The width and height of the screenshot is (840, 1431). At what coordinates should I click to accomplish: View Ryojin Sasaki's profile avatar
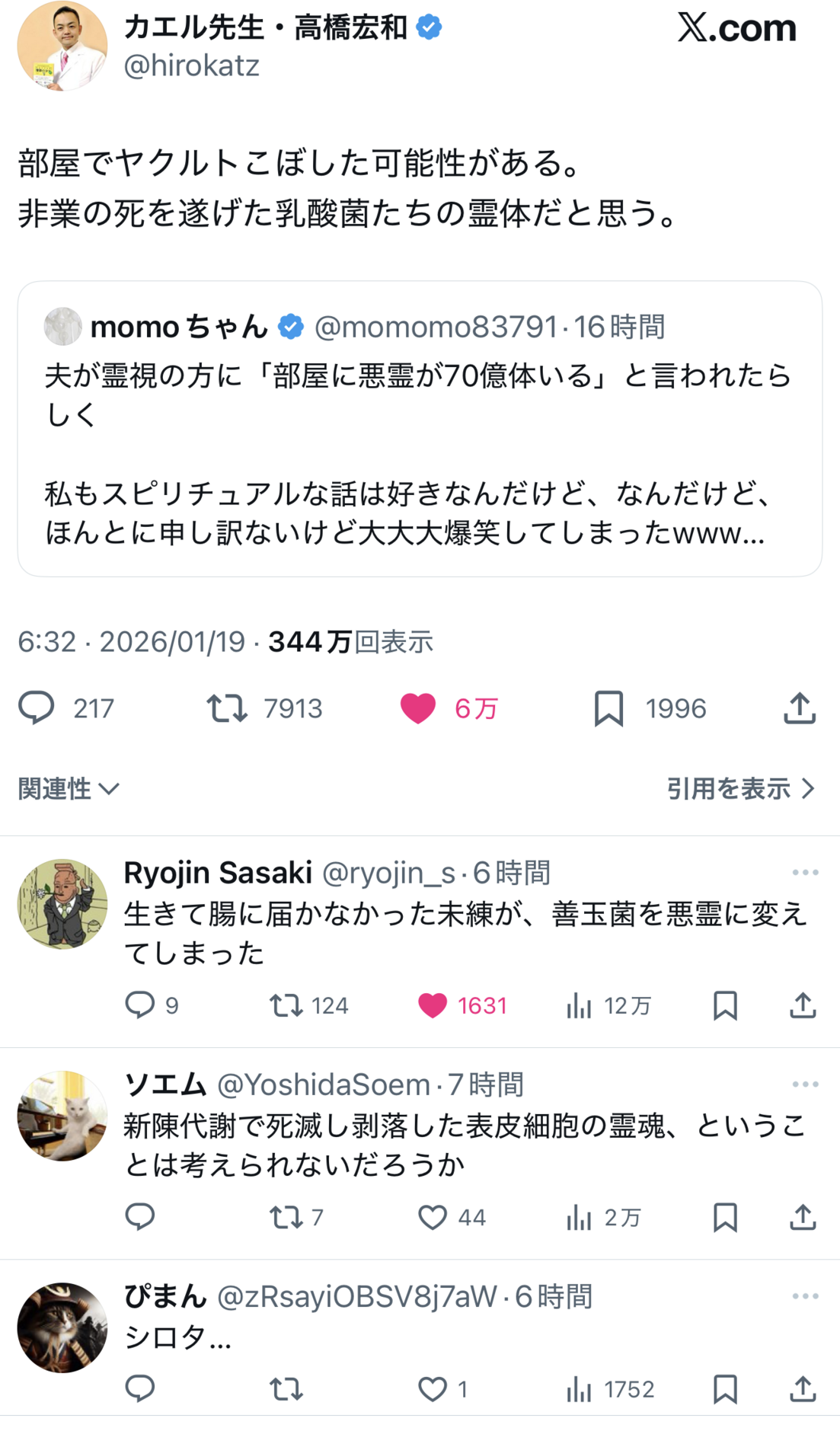(62, 904)
